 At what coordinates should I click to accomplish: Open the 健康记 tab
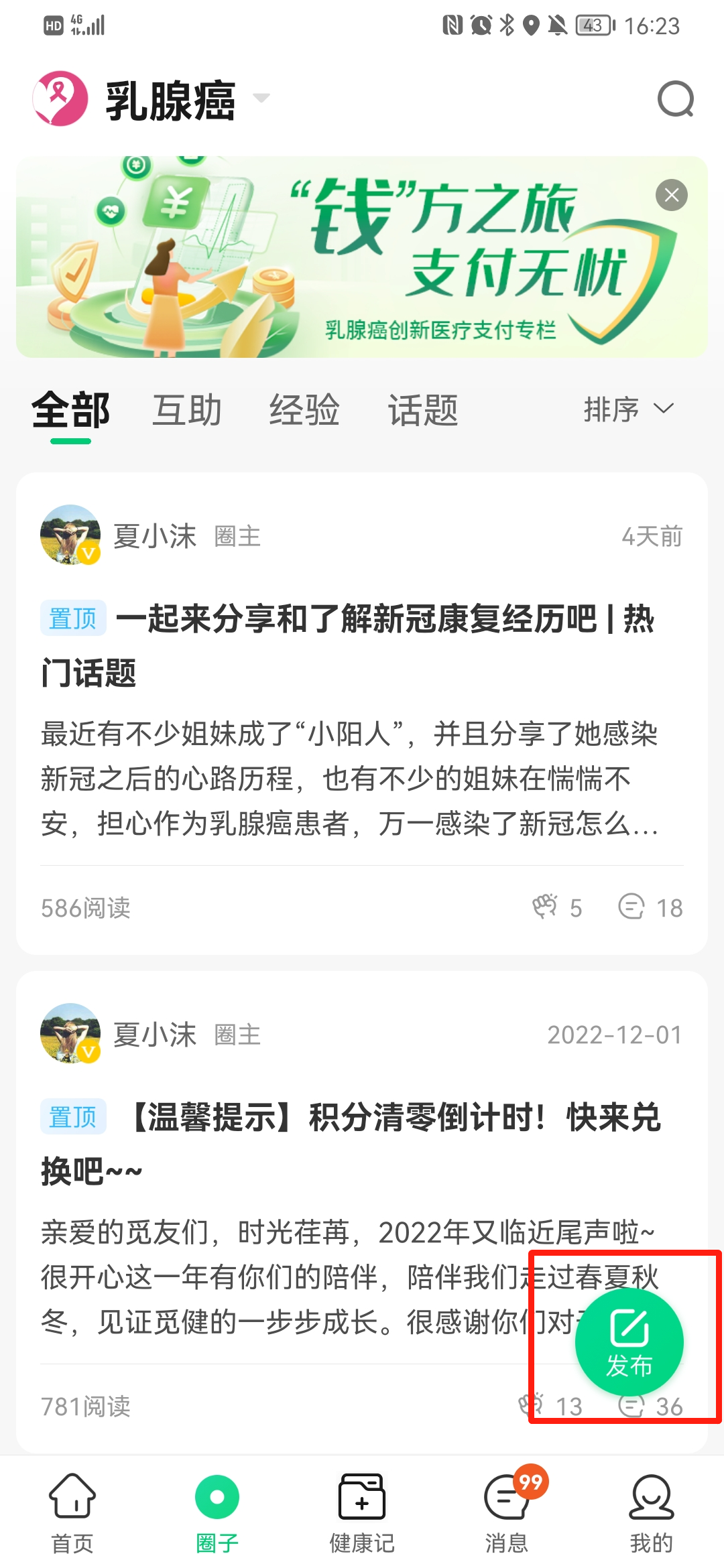(x=362, y=1513)
